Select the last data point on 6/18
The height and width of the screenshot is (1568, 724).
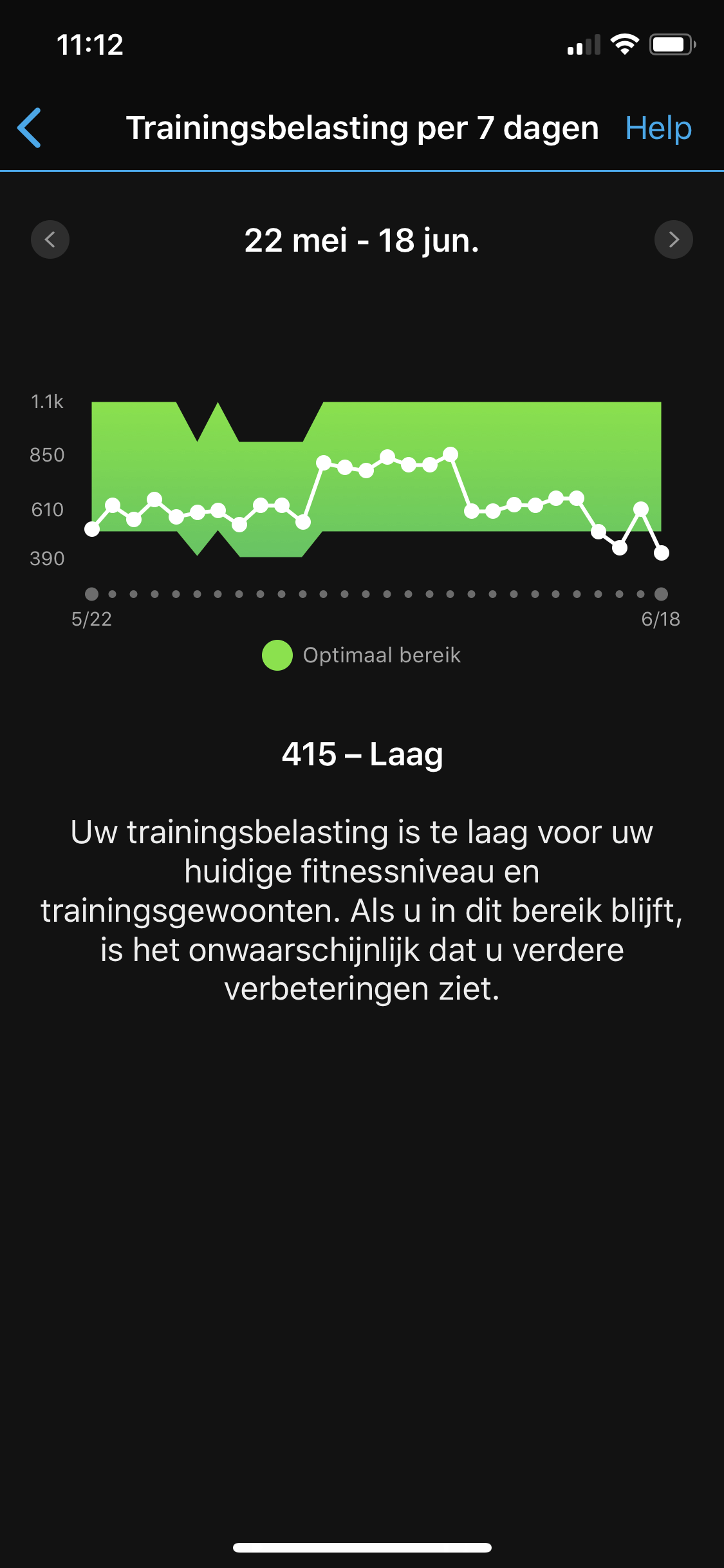click(x=661, y=552)
